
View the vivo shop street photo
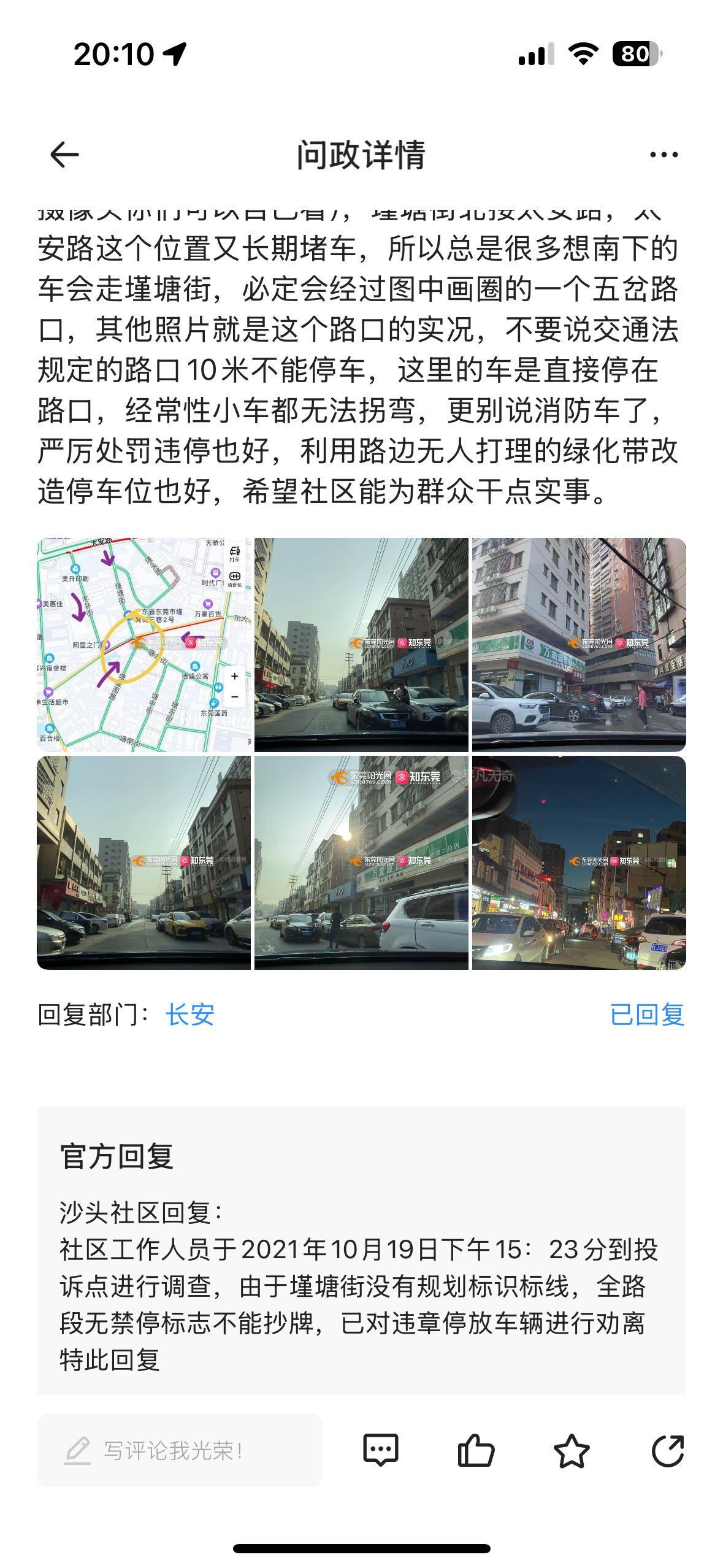pyautogui.click(x=361, y=645)
